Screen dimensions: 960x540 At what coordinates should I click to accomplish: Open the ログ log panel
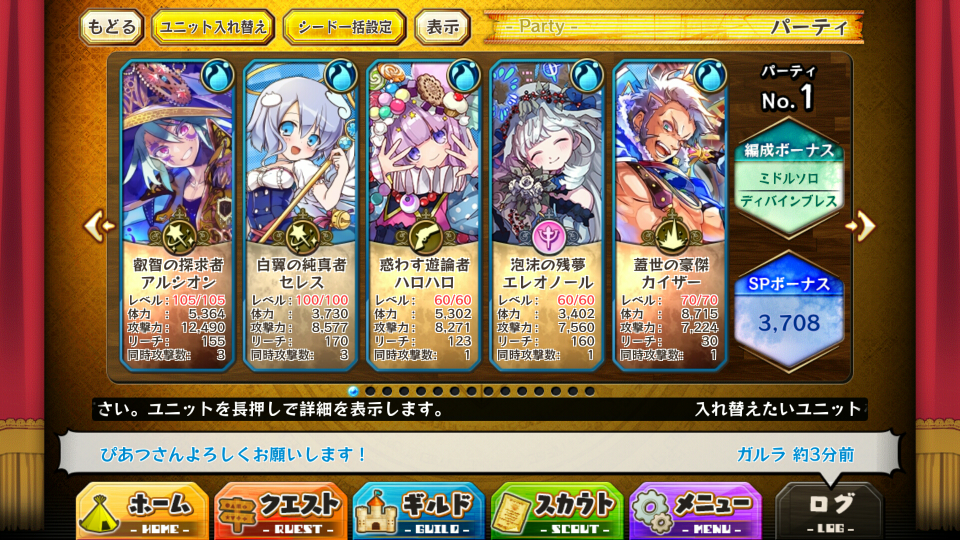pyautogui.click(x=829, y=512)
